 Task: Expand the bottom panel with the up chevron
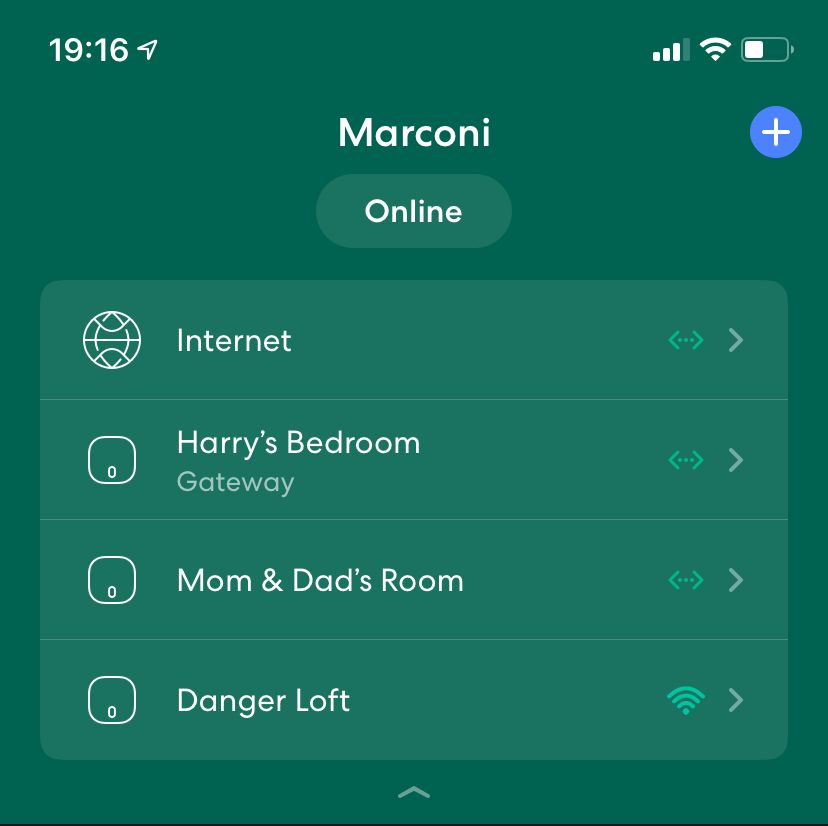(x=413, y=792)
